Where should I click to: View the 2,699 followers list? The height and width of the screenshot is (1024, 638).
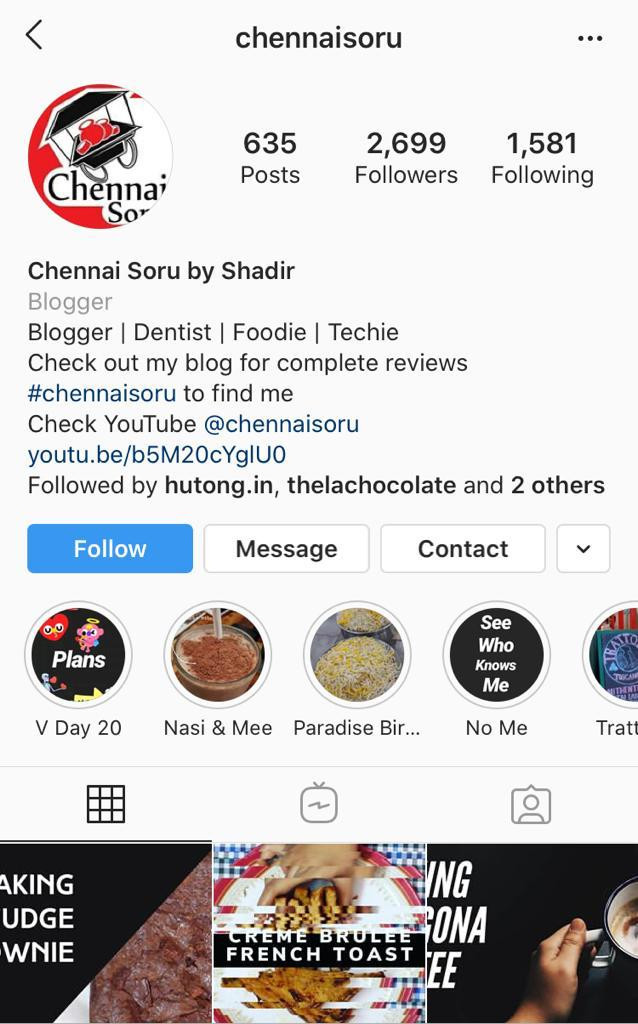(406, 158)
